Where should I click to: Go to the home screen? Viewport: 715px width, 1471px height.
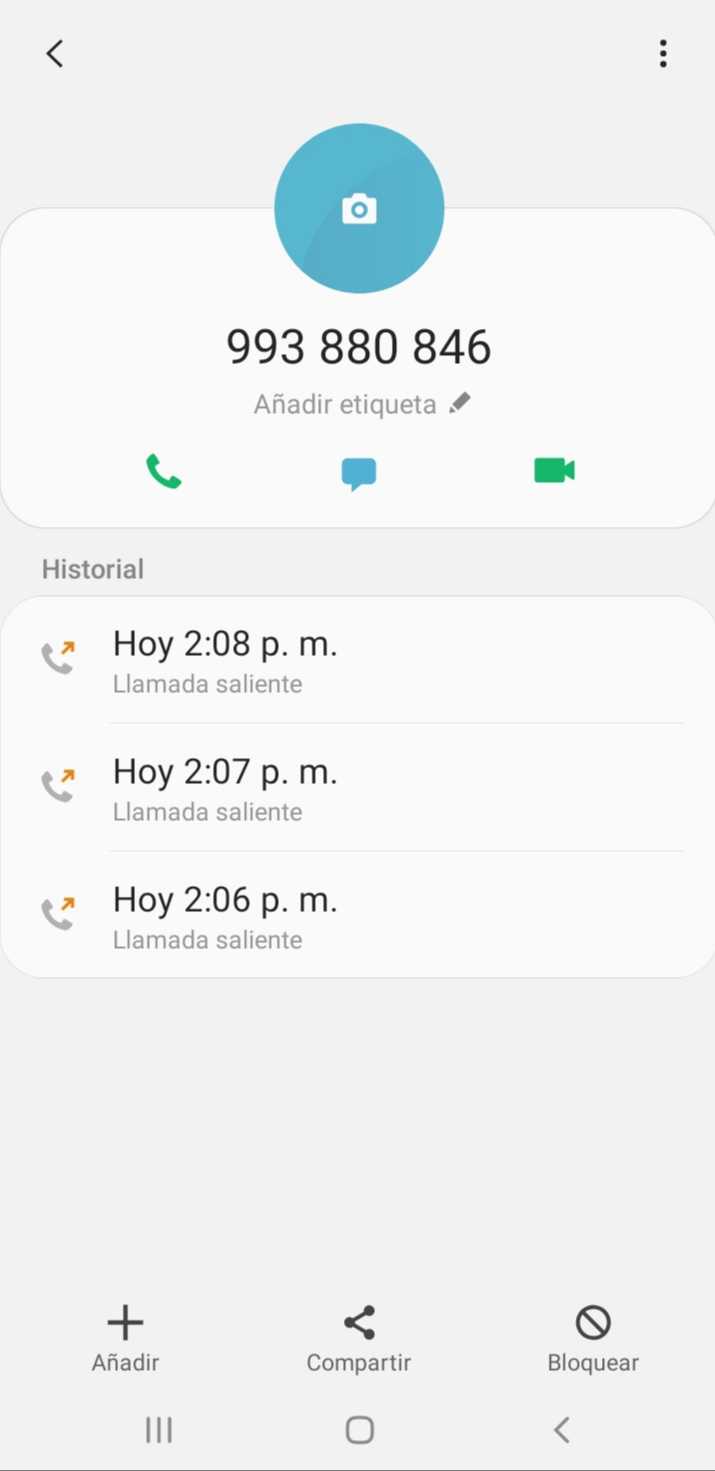pos(360,1430)
